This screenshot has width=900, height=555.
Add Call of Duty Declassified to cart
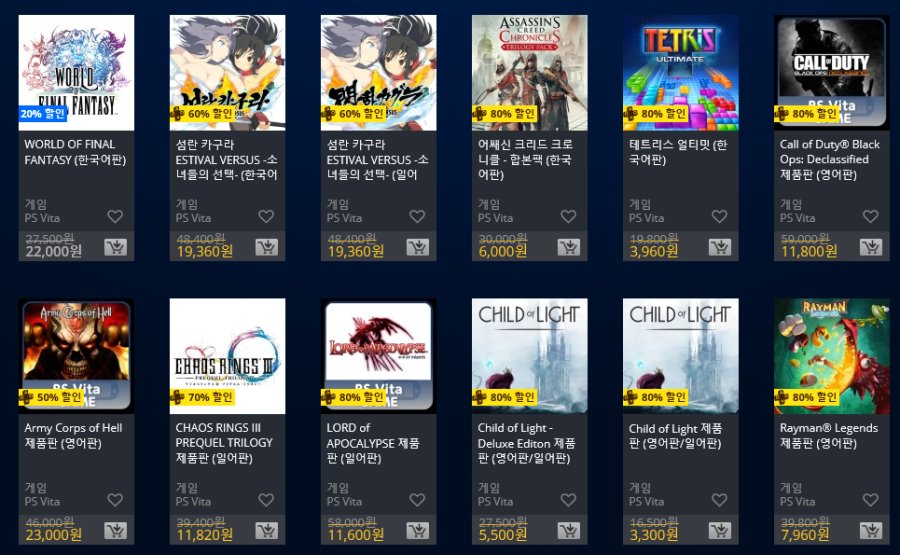pyautogui.click(x=870, y=247)
